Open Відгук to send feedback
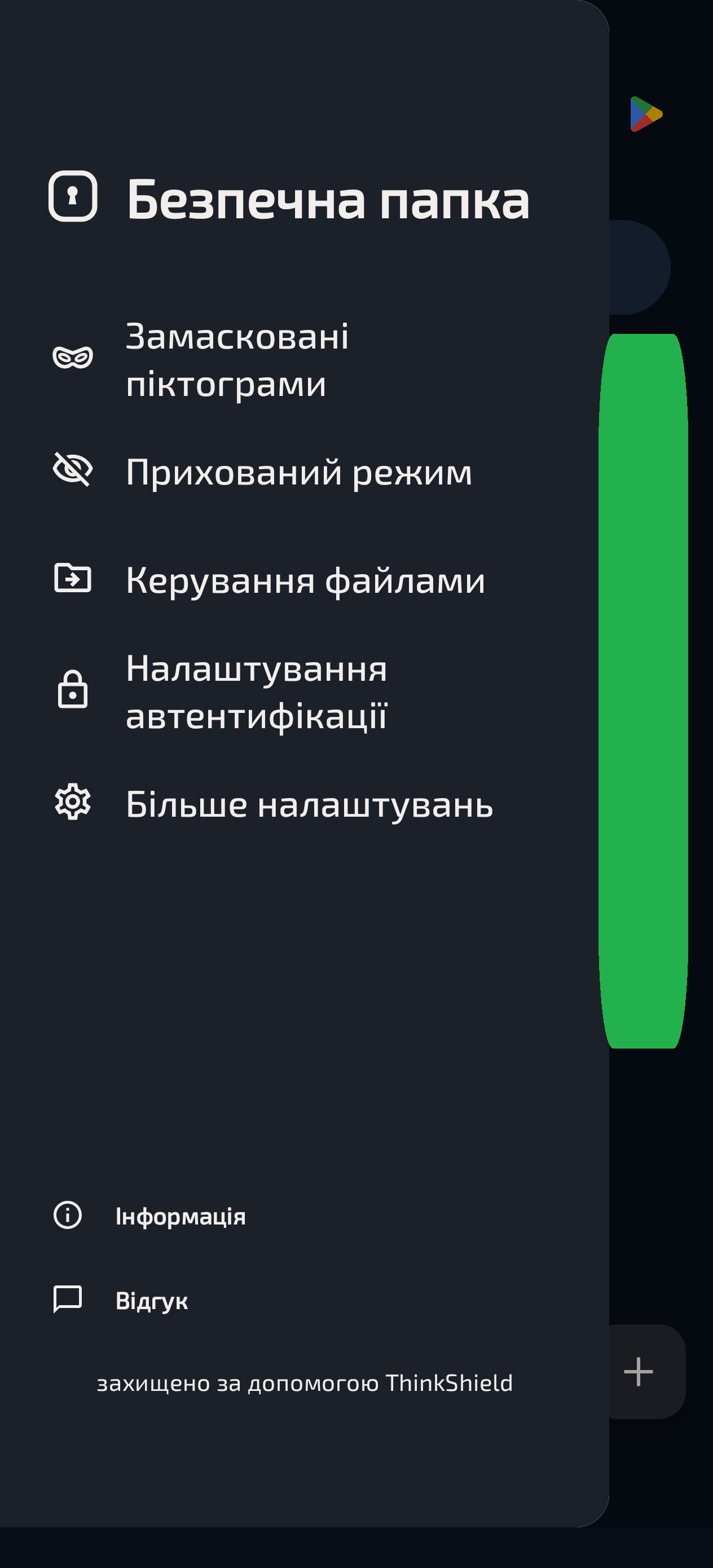Viewport: 713px width, 1568px height. pos(152,1301)
